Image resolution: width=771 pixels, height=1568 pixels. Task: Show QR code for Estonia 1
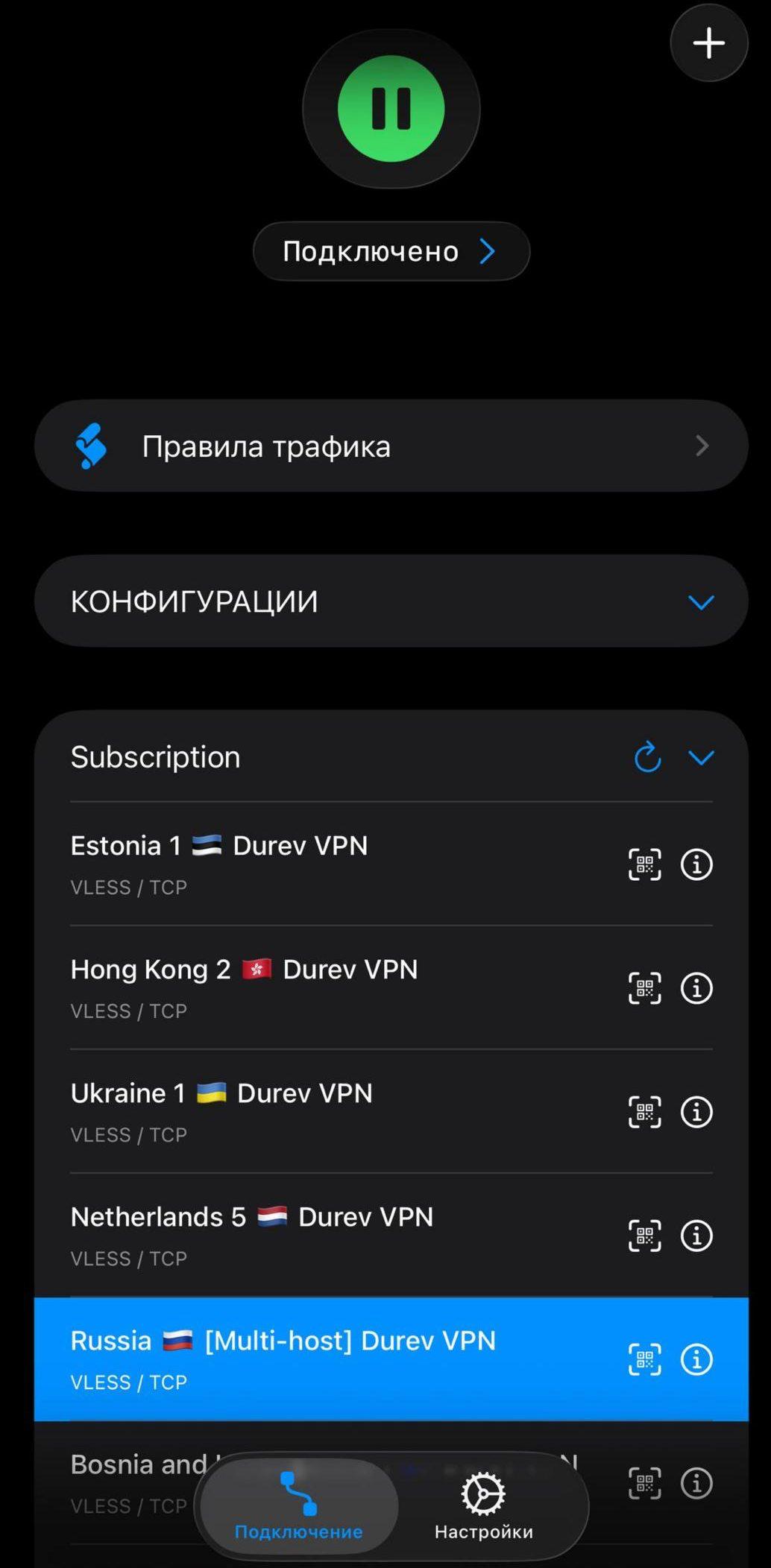(644, 864)
